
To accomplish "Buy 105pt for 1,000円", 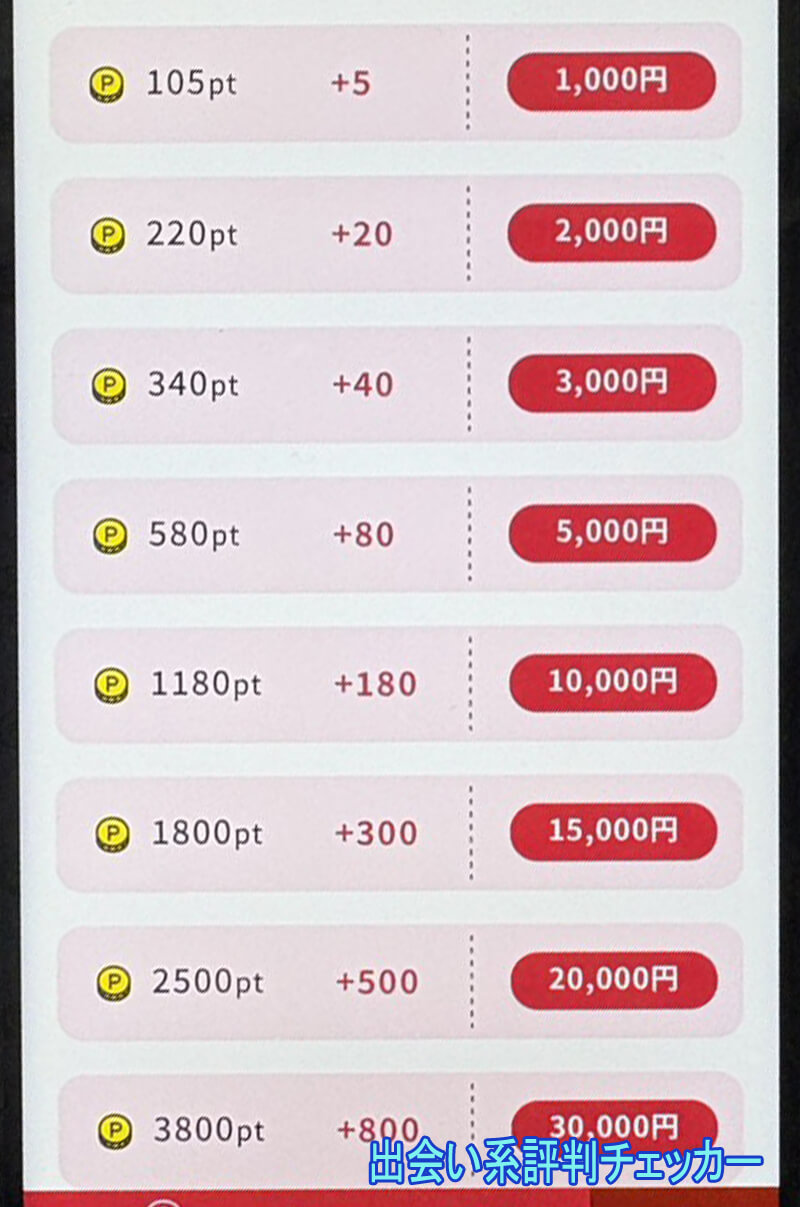I will (611, 81).
